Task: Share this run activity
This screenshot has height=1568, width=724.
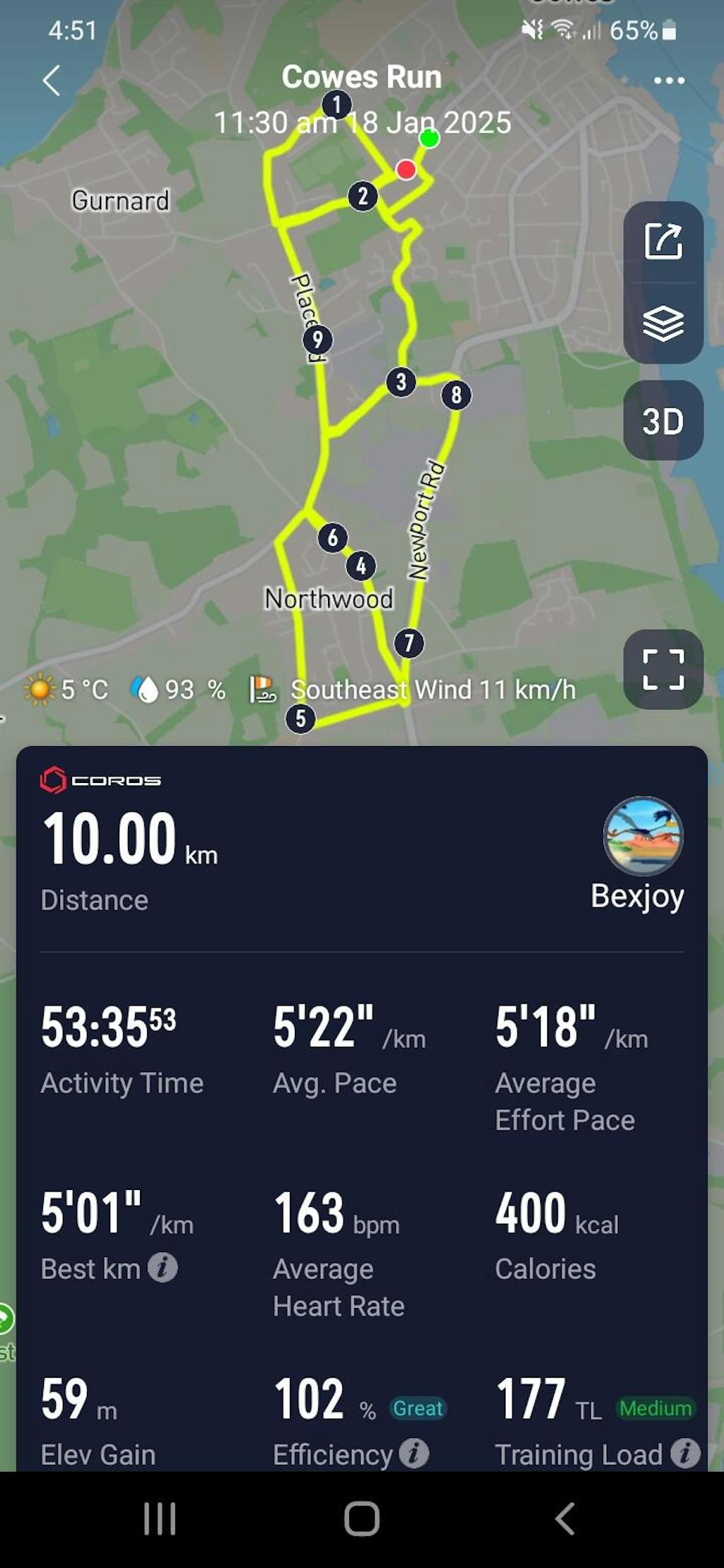Action: pyautogui.click(x=663, y=242)
